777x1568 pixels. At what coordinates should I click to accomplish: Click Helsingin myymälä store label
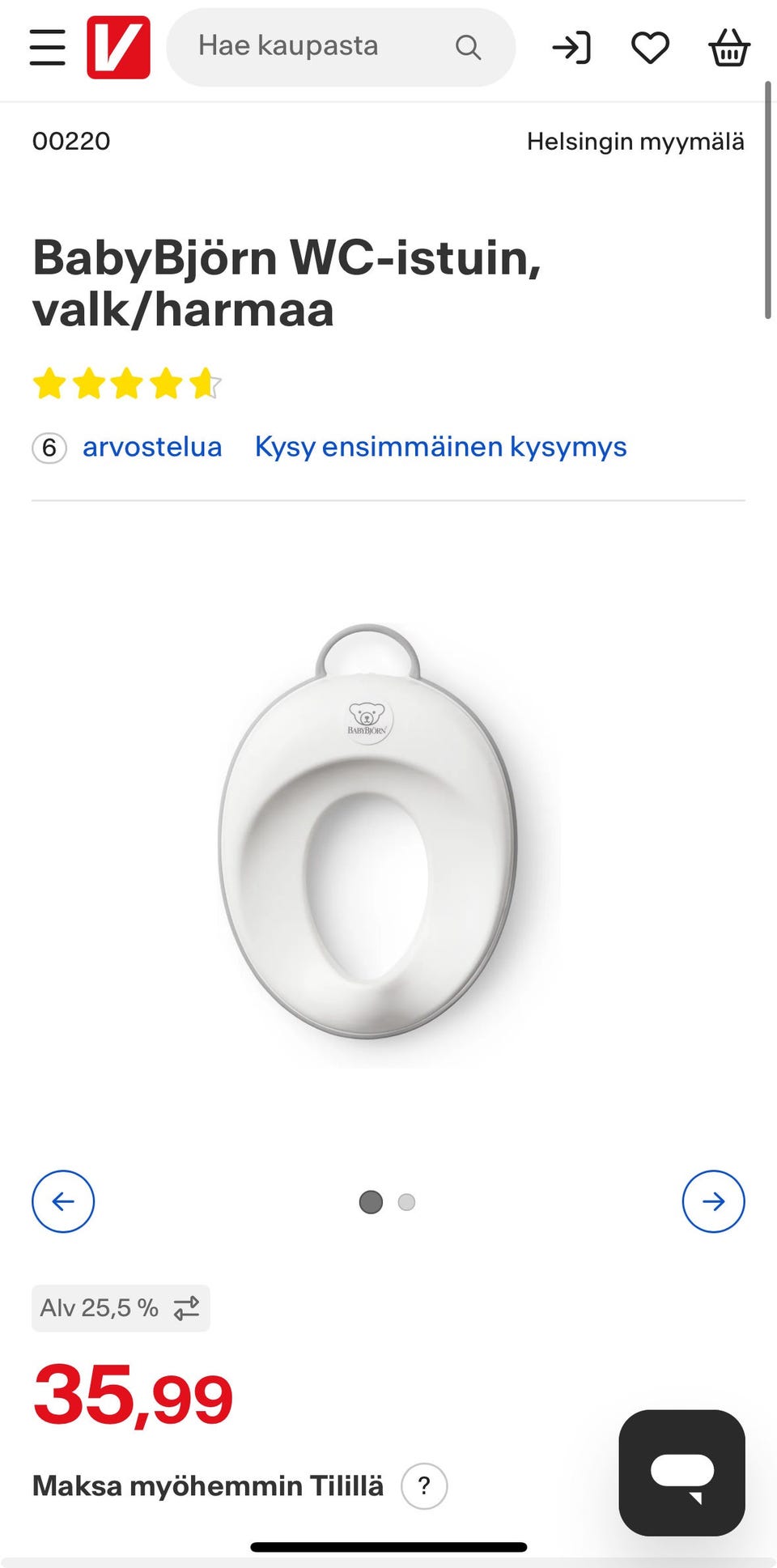635,142
